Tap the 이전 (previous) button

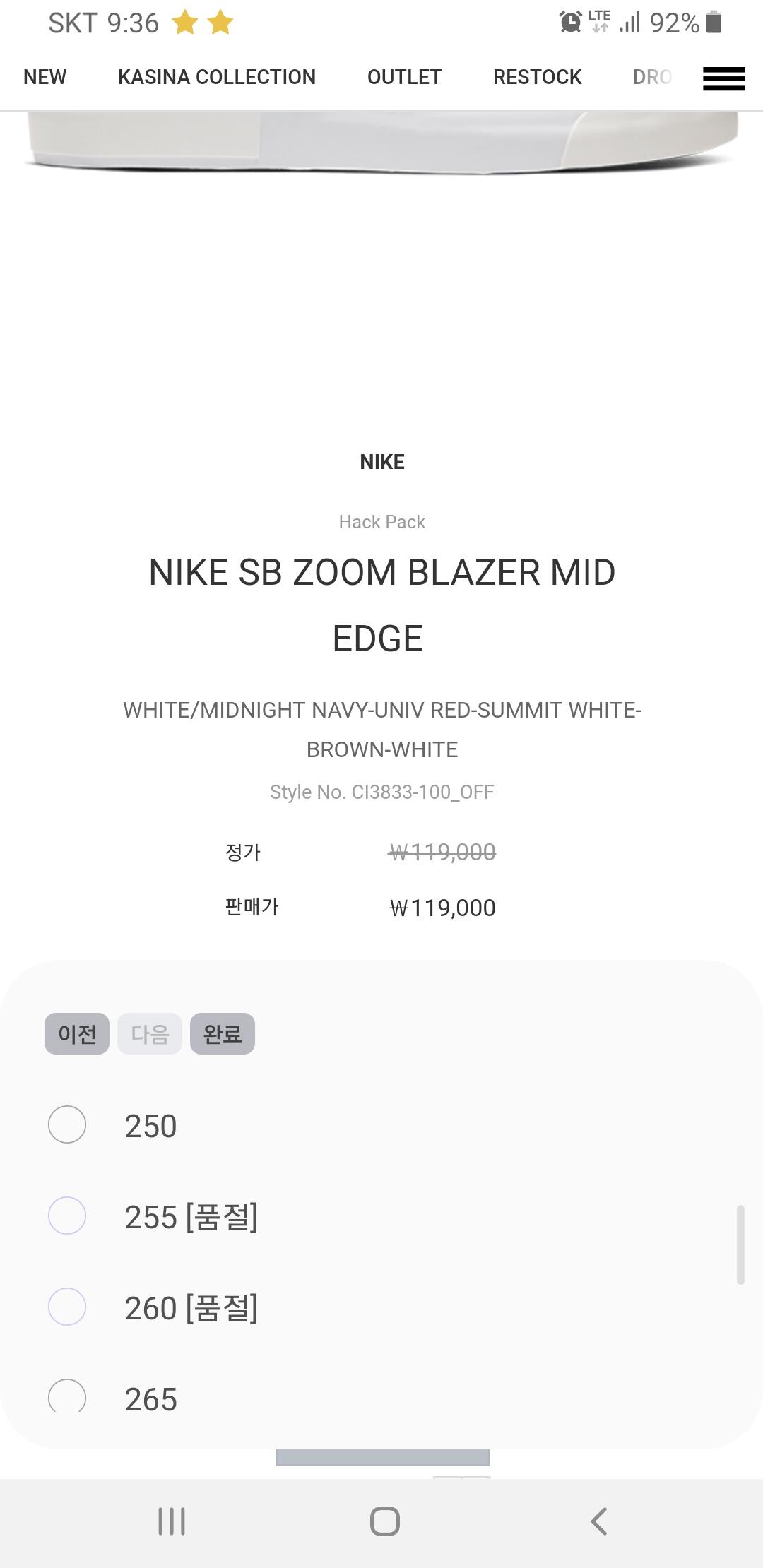(x=77, y=1034)
